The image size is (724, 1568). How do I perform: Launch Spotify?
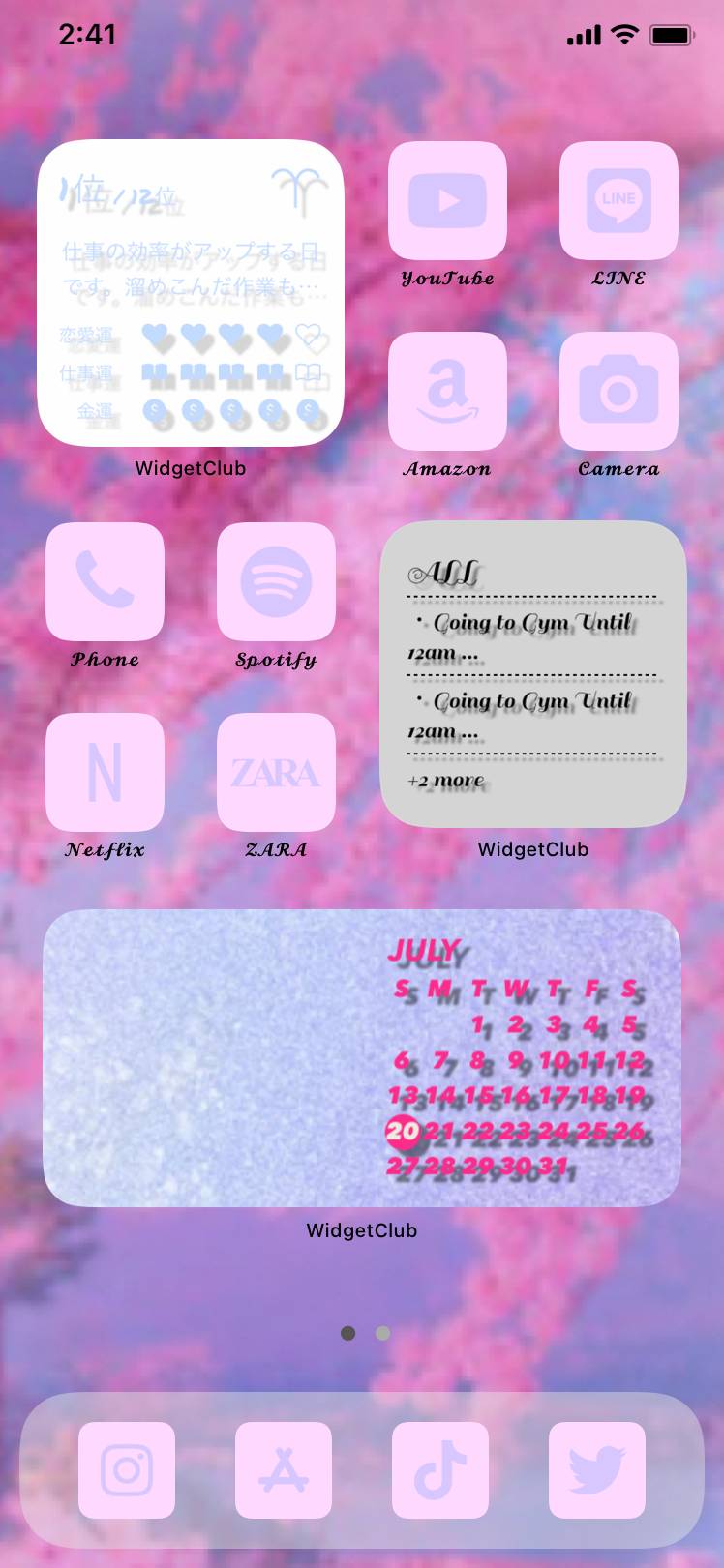(x=276, y=581)
